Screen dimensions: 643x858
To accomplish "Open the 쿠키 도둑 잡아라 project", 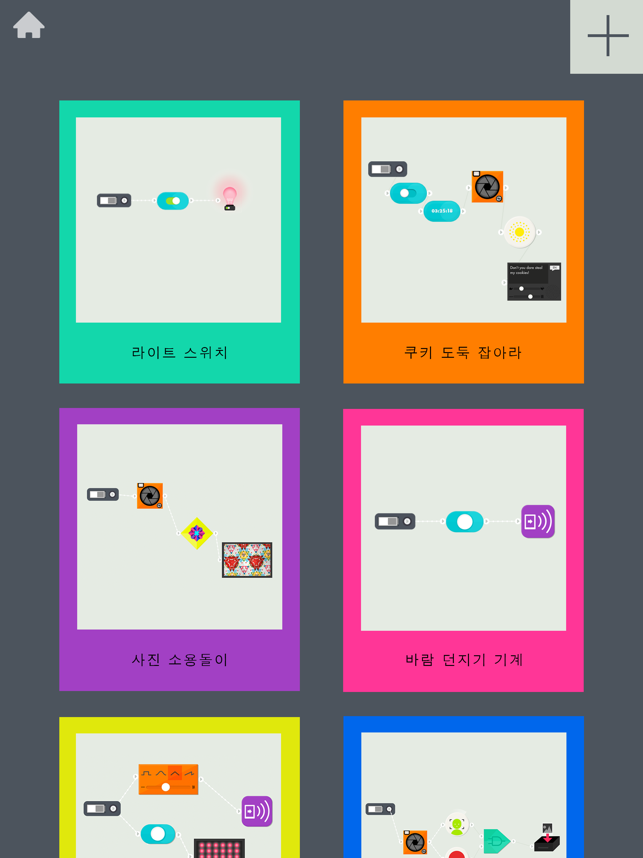I will click(x=463, y=241).
